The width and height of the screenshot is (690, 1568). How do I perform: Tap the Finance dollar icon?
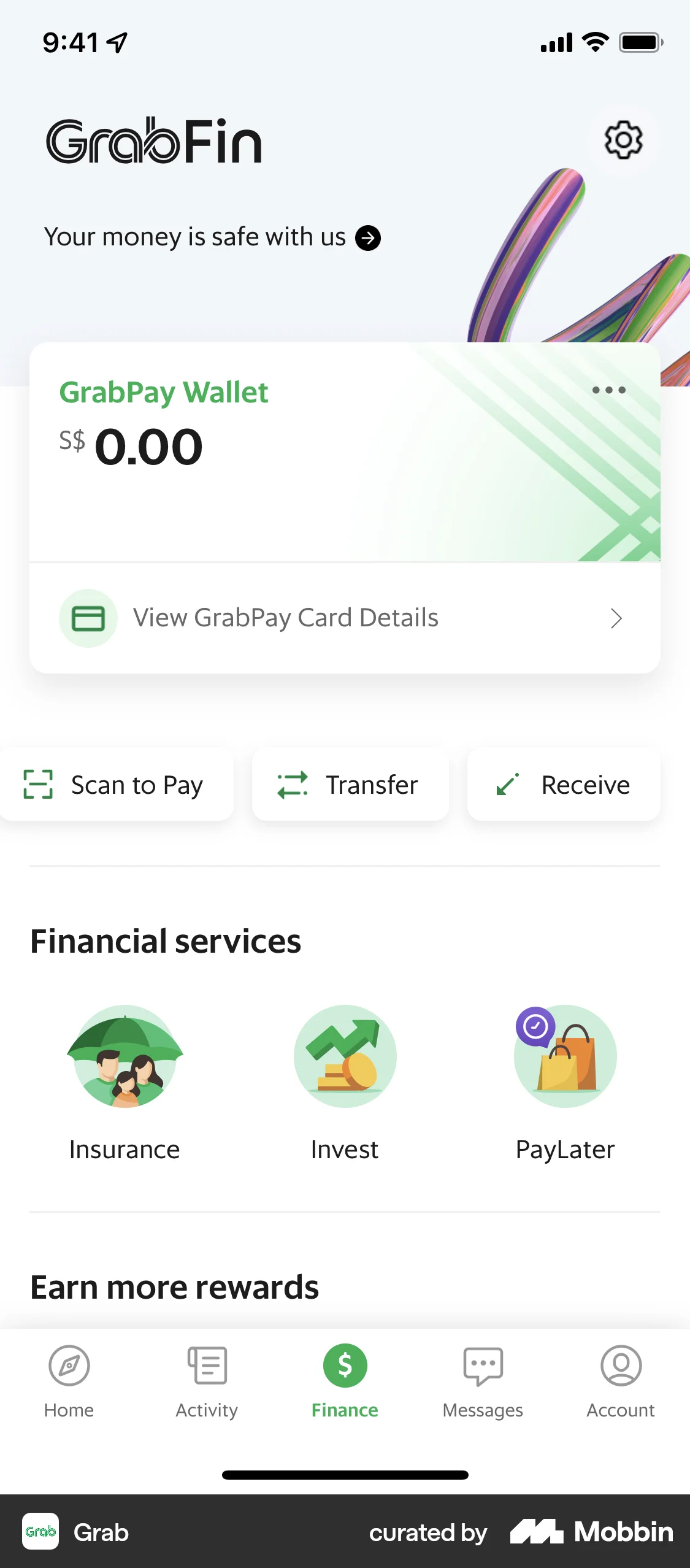pos(344,1366)
